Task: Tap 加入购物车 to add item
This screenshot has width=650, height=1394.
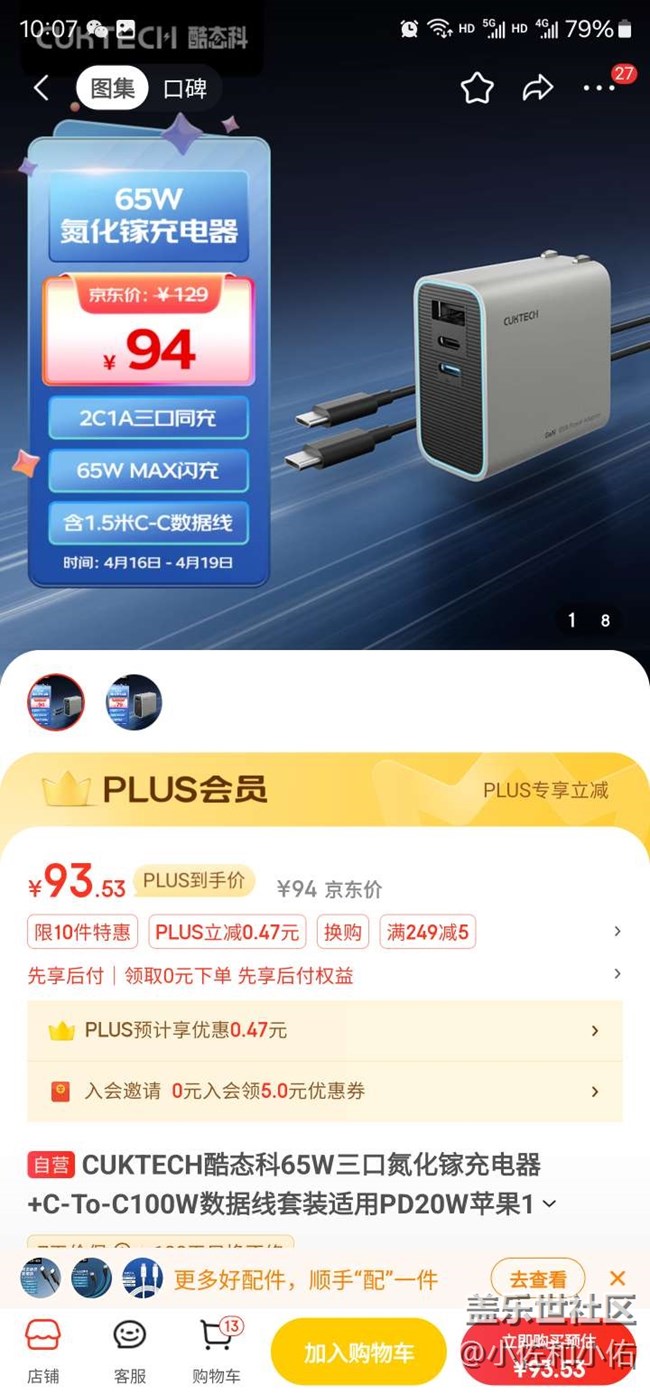Action: (x=358, y=1353)
